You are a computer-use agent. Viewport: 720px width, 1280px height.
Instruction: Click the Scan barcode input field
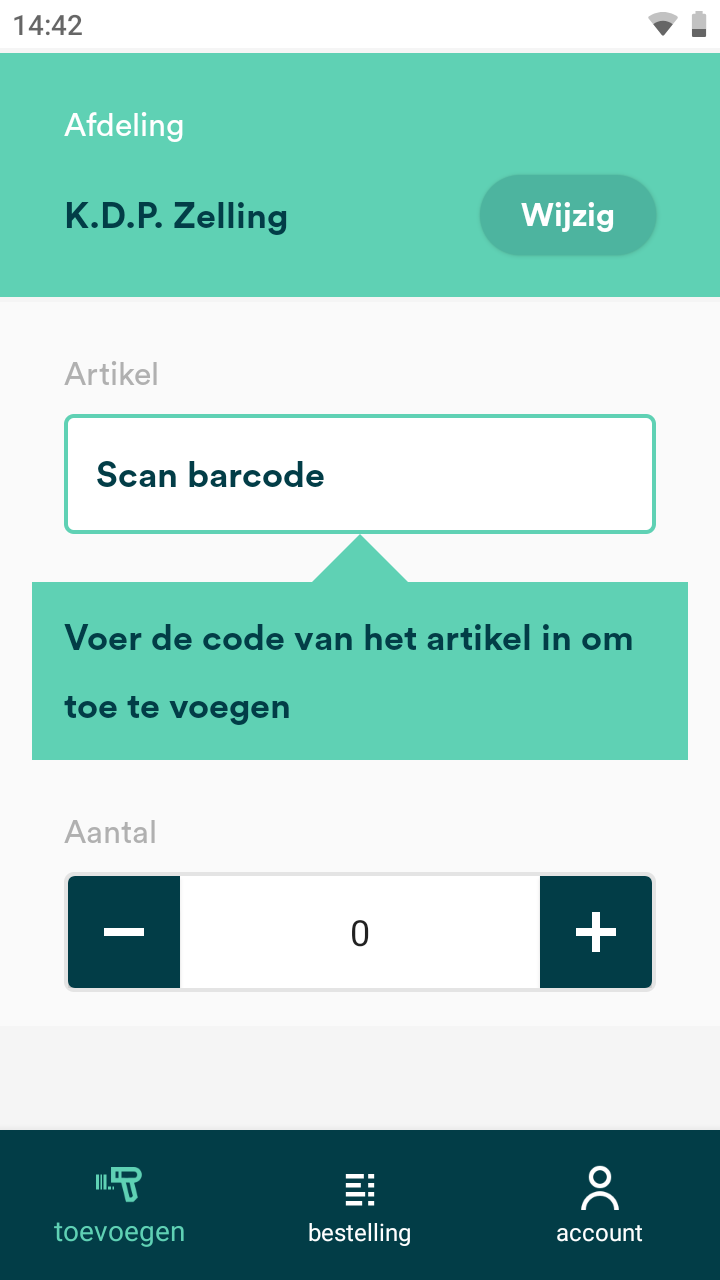click(x=359, y=473)
